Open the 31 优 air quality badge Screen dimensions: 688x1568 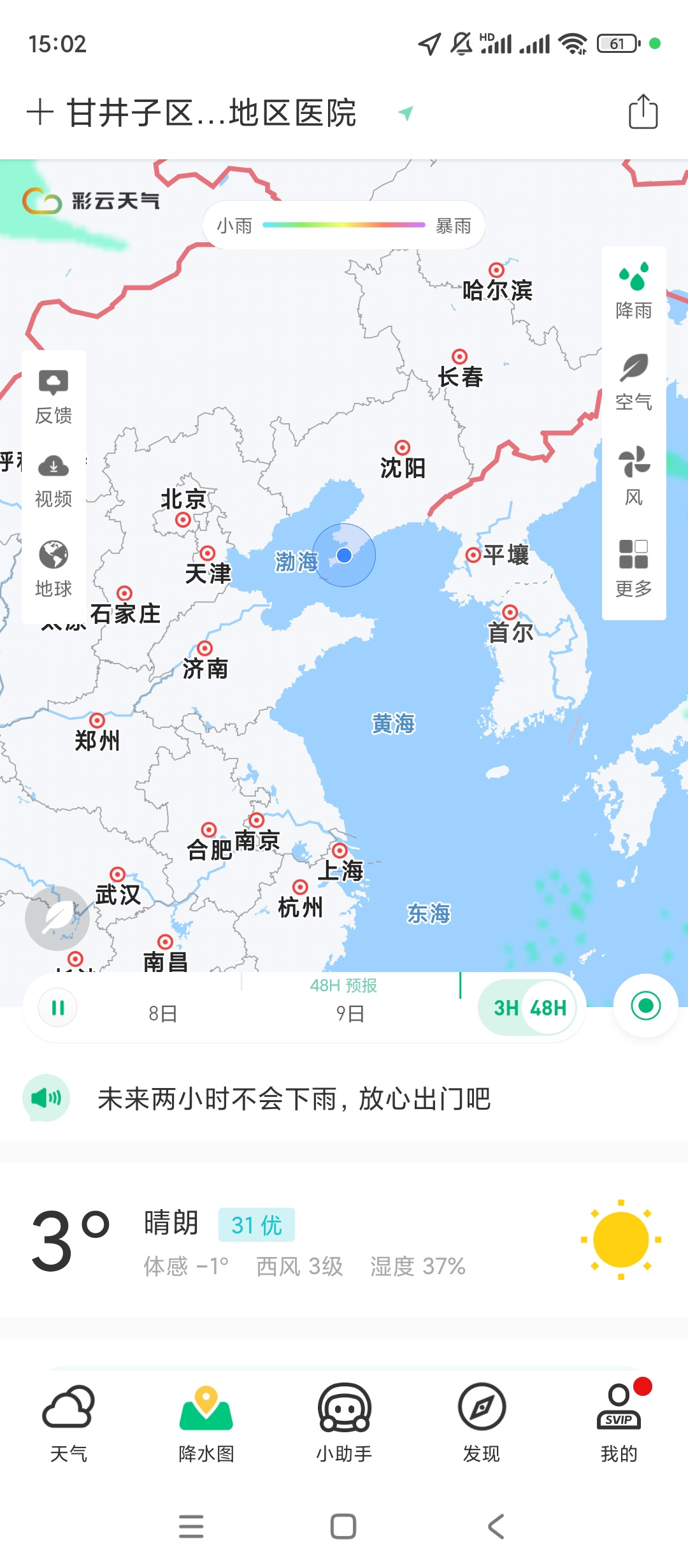(x=256, y=1224)
